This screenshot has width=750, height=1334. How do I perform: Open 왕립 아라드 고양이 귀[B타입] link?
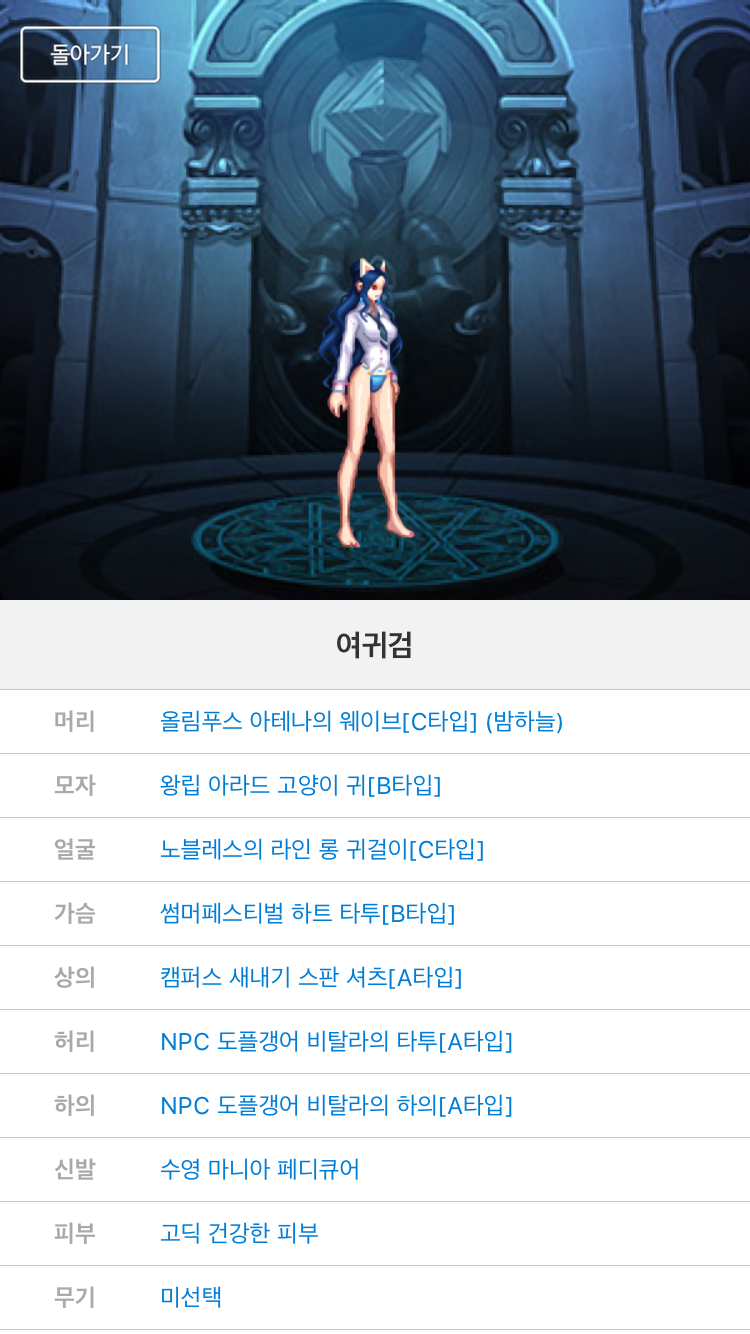tap(300, 785)
